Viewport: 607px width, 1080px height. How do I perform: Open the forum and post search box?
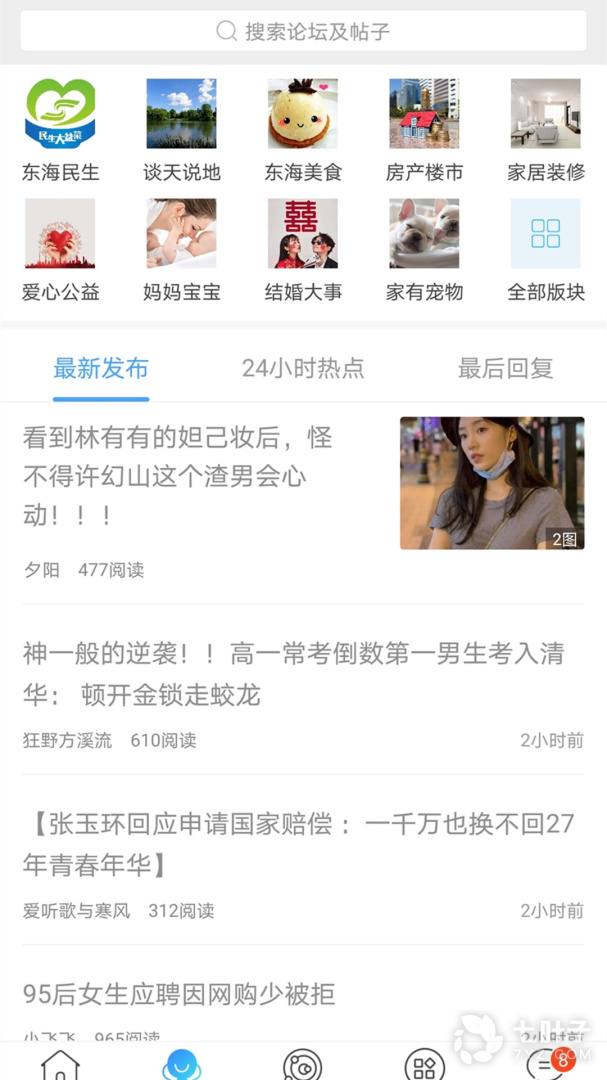coord(303,31)
